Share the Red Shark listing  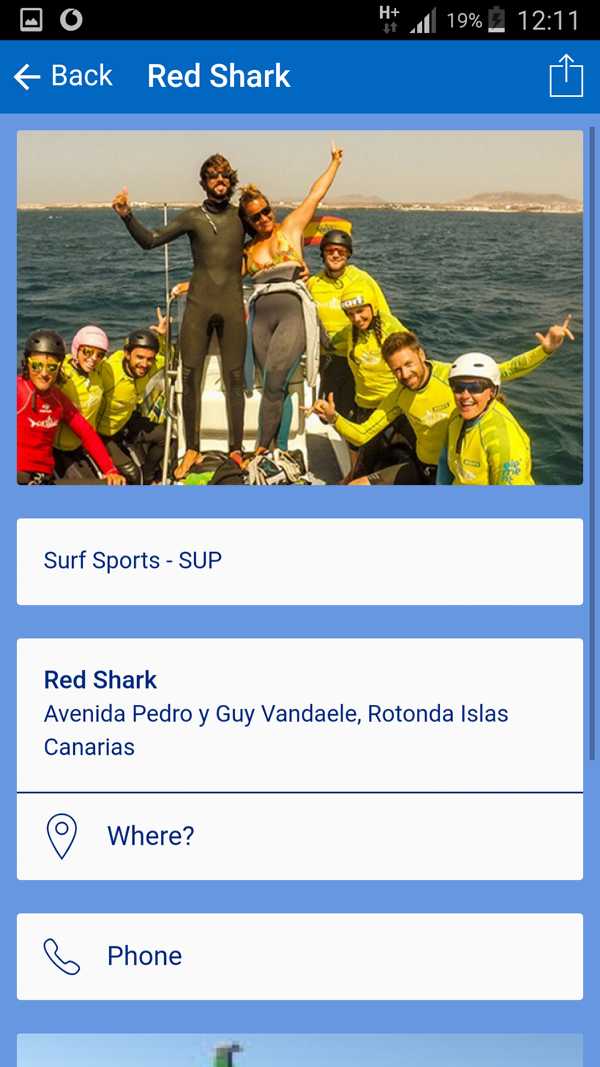565,76
